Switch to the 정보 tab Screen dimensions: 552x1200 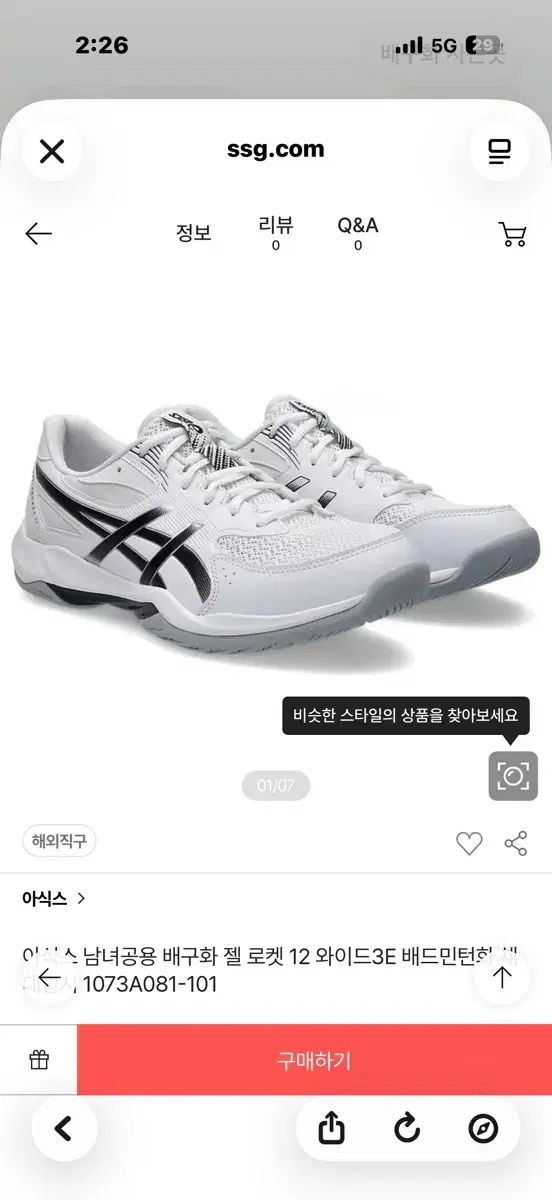[x=194, y=233]
